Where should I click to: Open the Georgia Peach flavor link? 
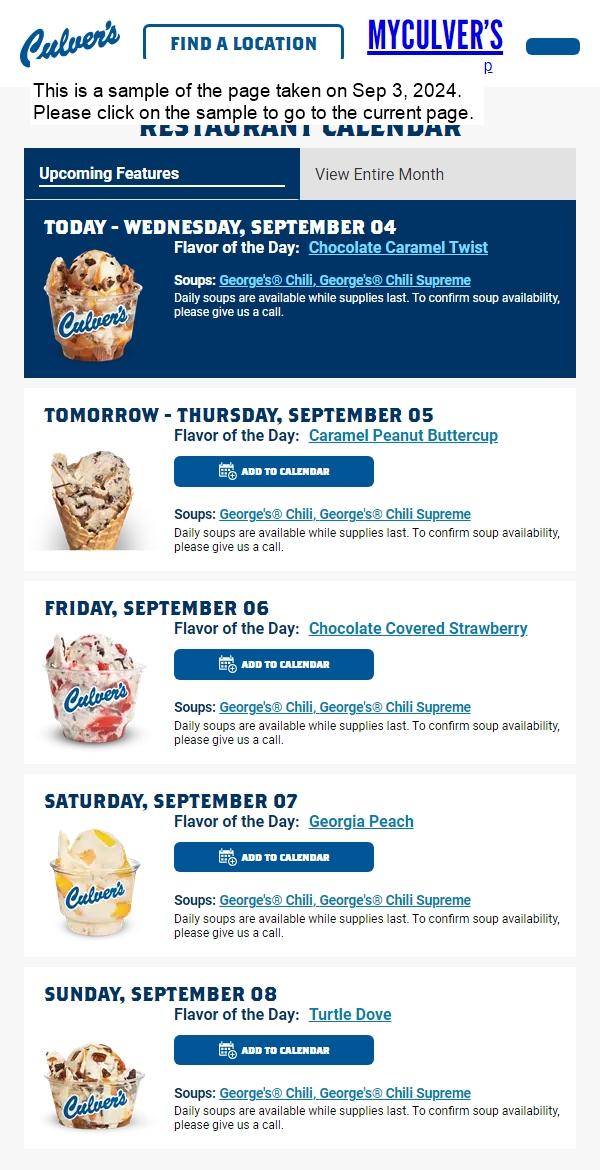click(x=361, y=821)
